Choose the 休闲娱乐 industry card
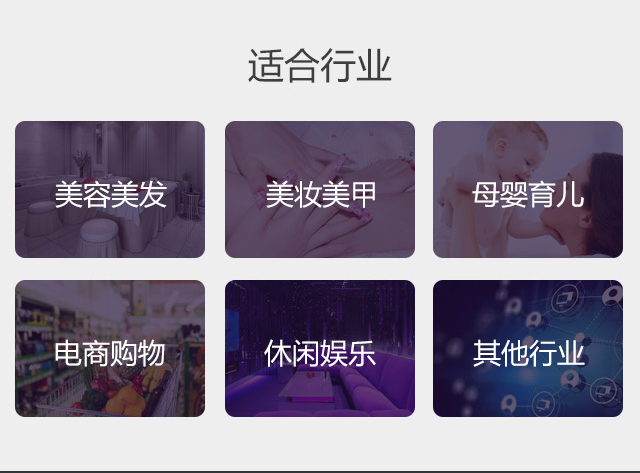The height and width of the screenshot is (473, 640). pyautogui.click(x=320, y=349)
